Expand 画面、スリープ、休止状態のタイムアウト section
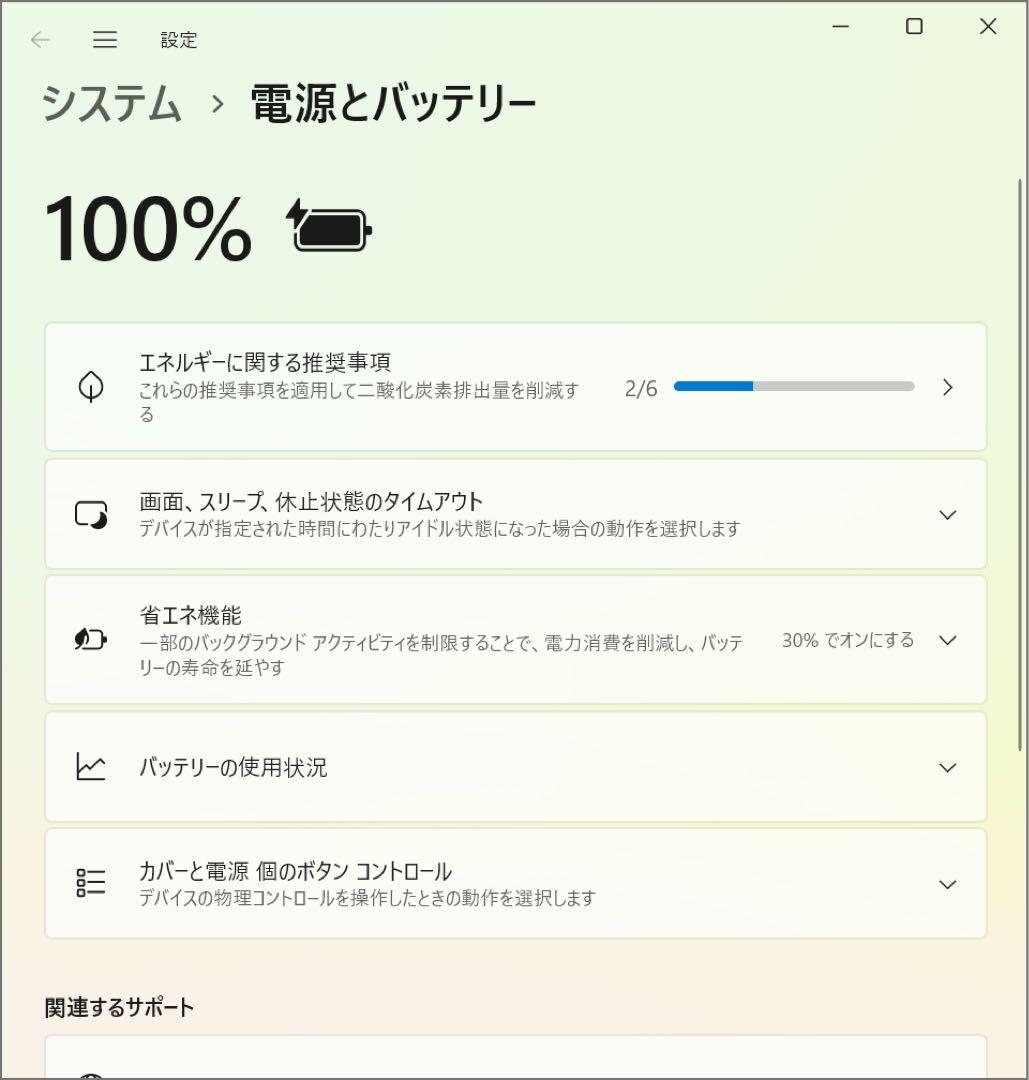Image resolution: width=1029 pixels, height=1080 pixels. pyautogui.click(x=947, y=514)
